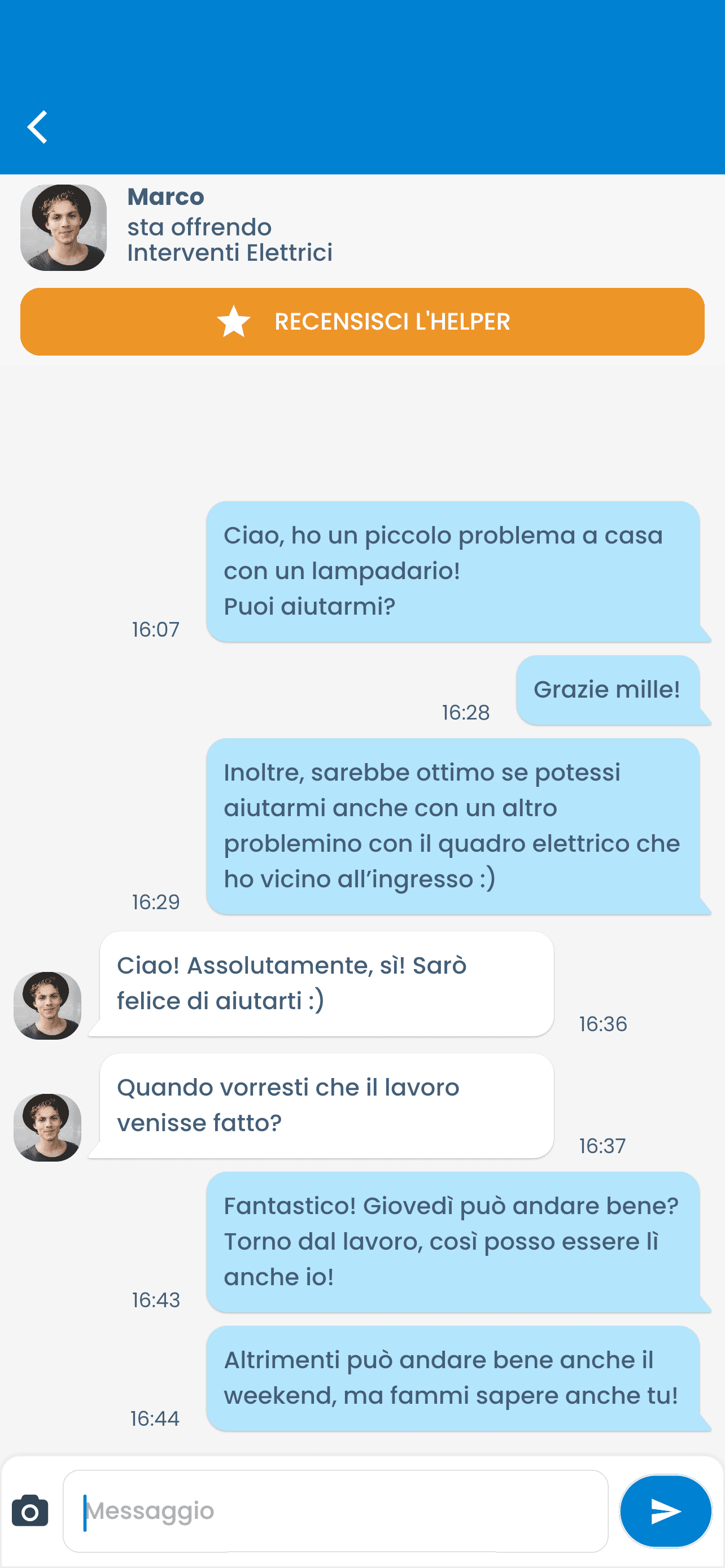This screenshot has width=725, height=1568.
Task: Focus the Messaggio text field
Action: coord(335,1511)
